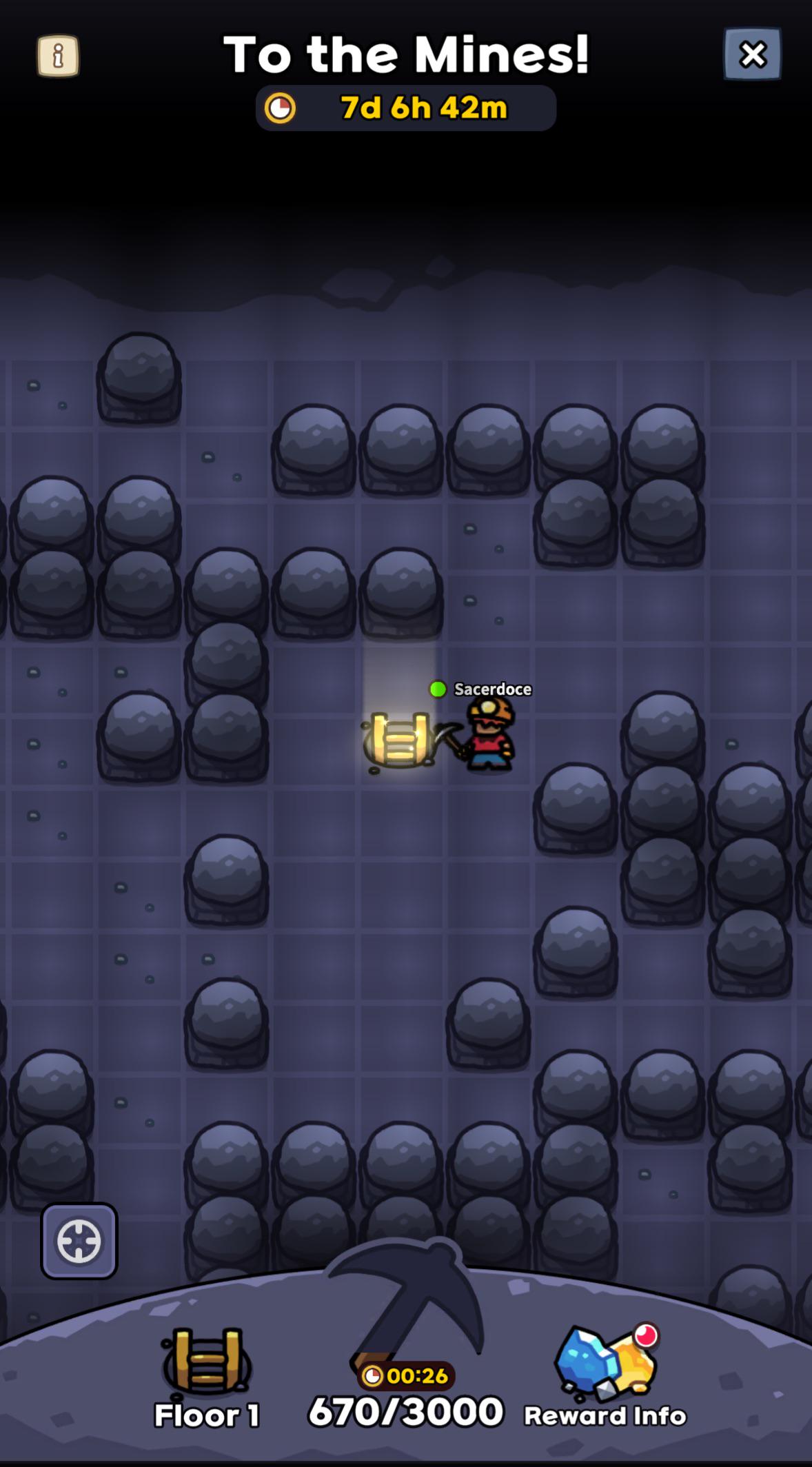Tap the glowing ladder next to the miner
The height and width of the screenshot is (1467, 812).
(x=398, y=741)
